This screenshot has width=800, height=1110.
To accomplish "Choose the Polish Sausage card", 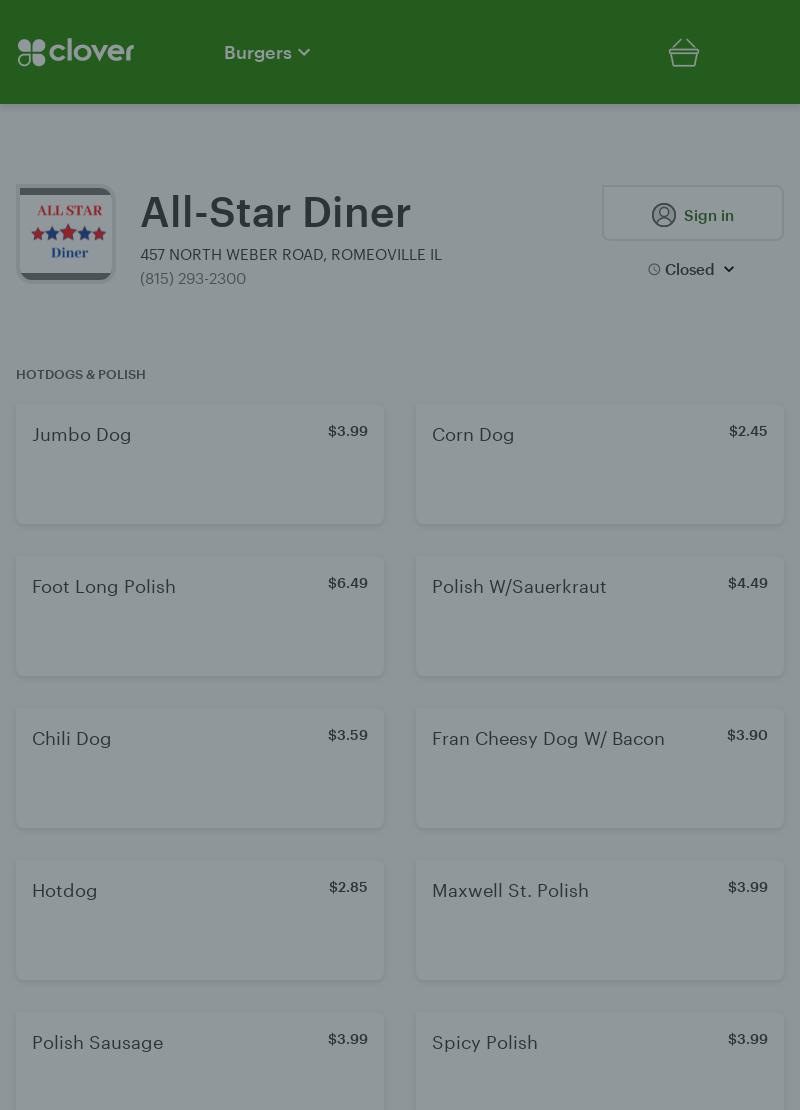I will [x=200, y=1060].
